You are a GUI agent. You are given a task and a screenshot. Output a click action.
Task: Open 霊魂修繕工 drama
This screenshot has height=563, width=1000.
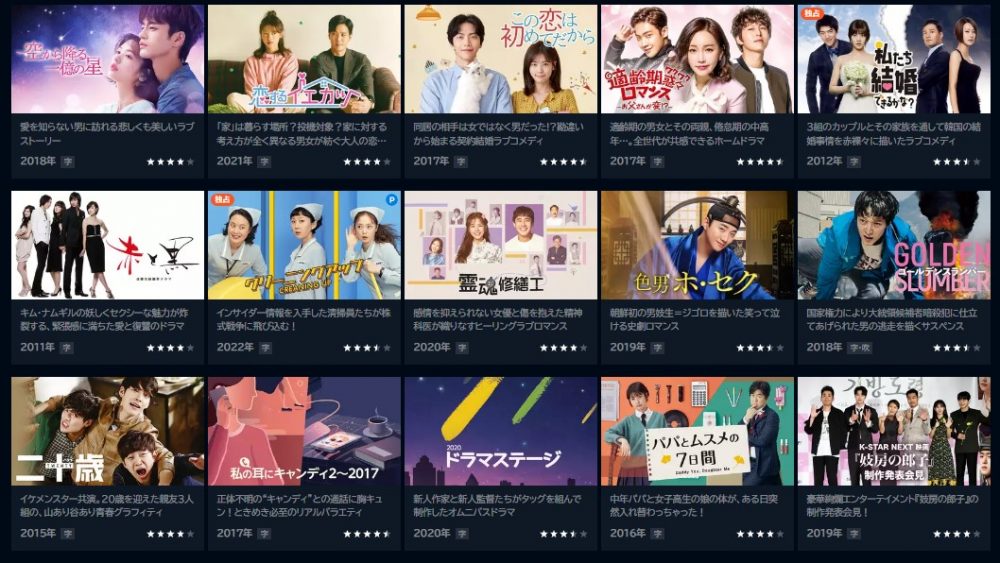[500, 245]
